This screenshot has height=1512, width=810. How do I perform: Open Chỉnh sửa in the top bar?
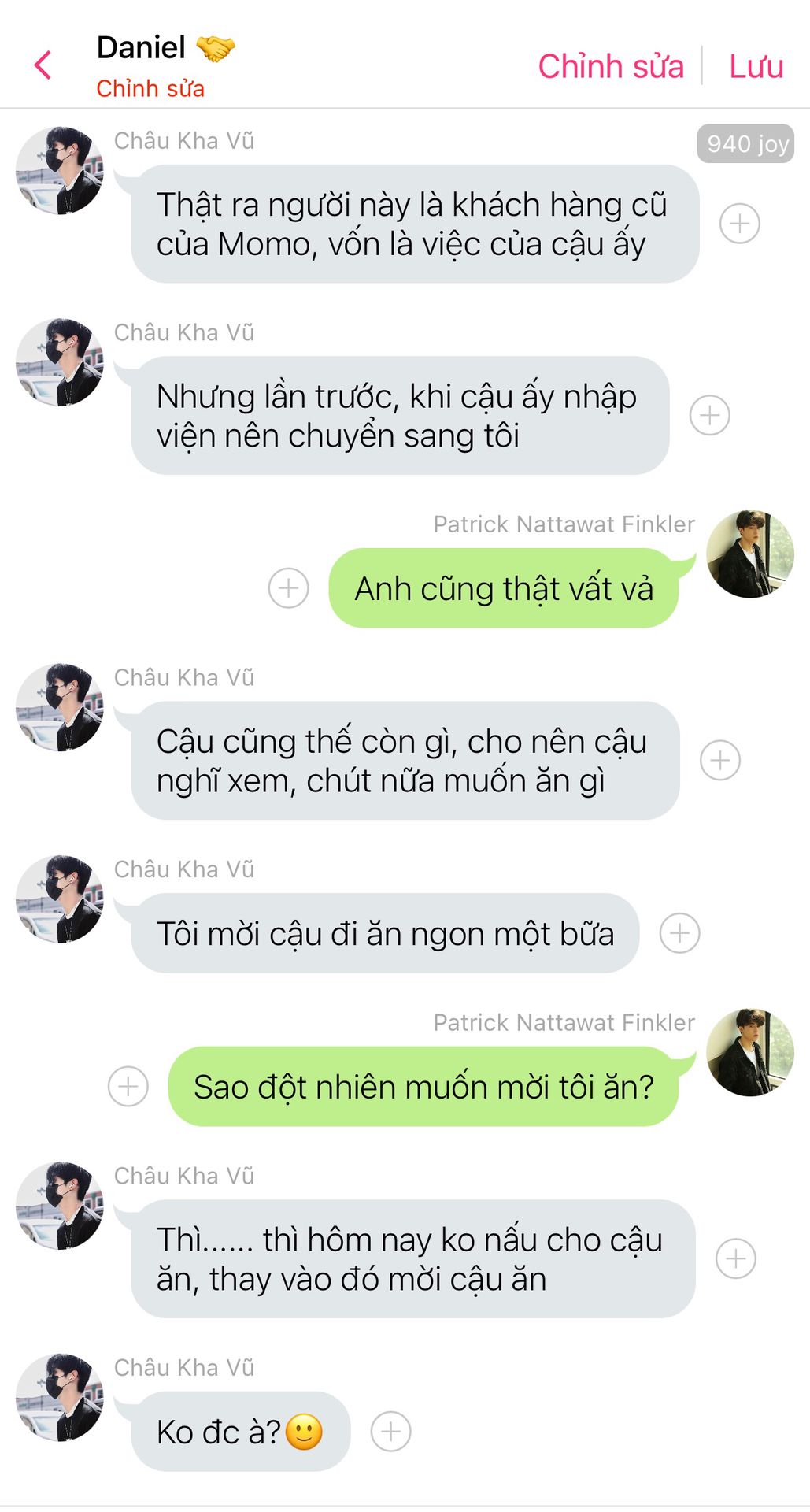coord(611,67)
